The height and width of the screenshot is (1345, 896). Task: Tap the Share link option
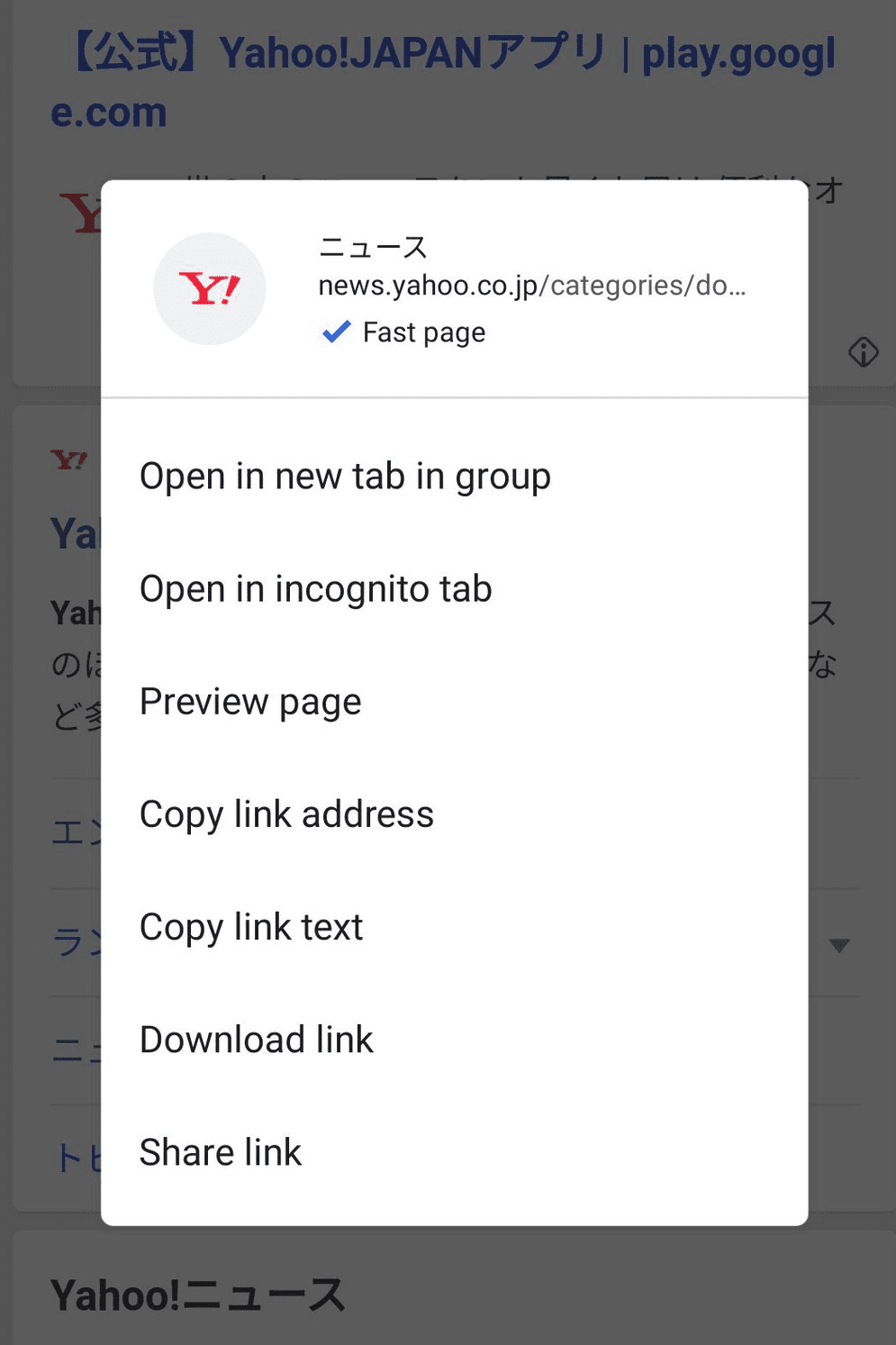click(x=220, y=1151)
